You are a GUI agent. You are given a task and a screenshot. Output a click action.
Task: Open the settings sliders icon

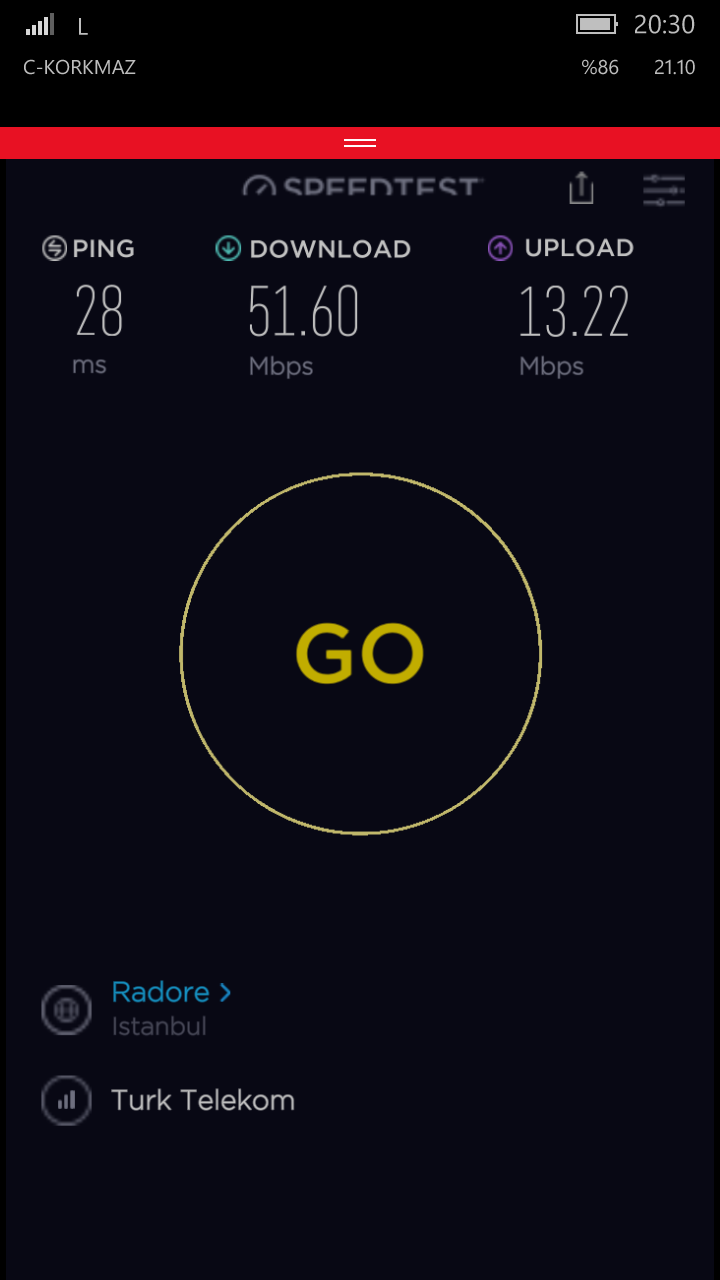[664, 190]
